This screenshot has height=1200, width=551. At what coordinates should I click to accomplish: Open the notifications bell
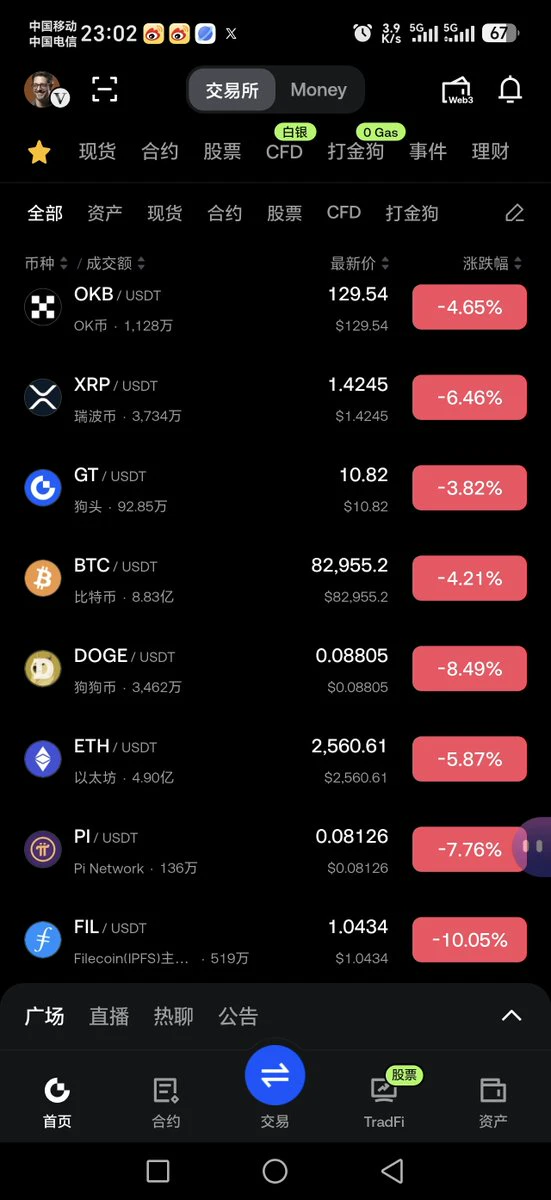[510, 90]
